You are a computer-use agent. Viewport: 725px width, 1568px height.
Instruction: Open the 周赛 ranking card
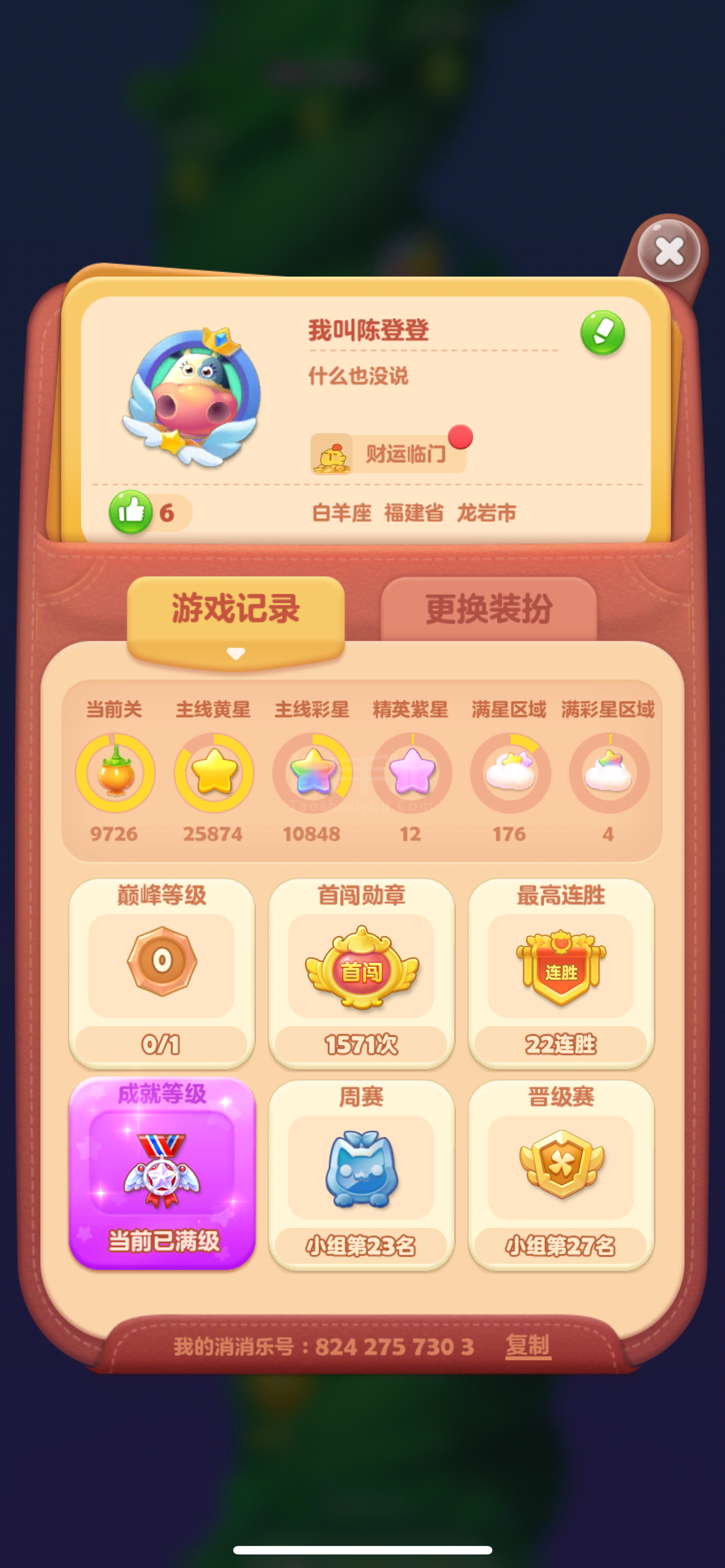(x=361, y=1175)
